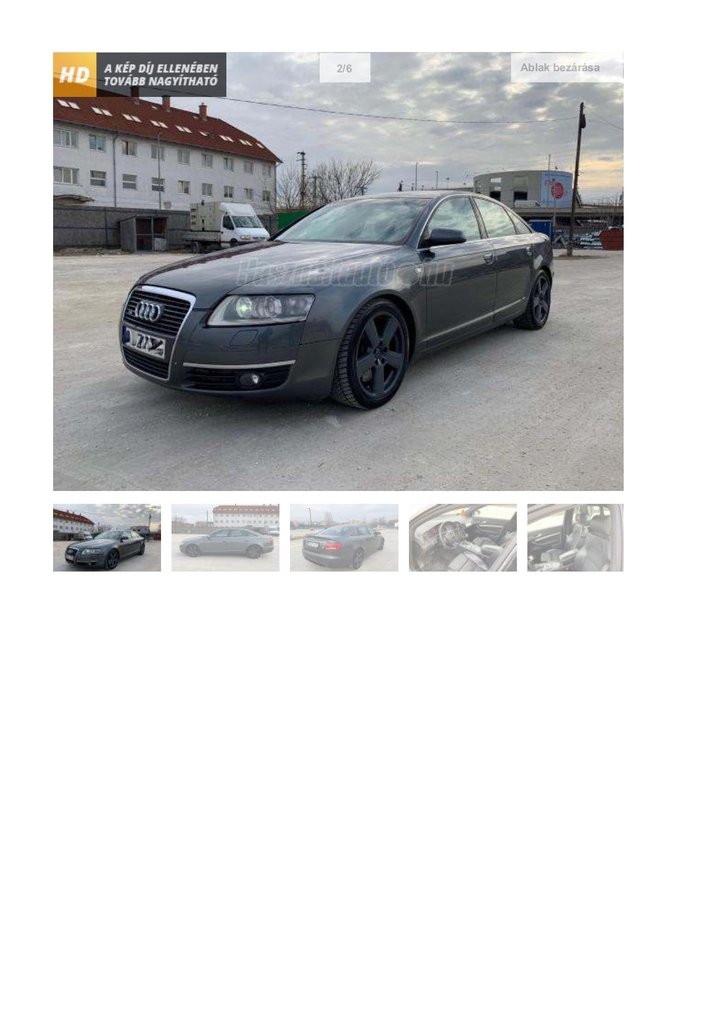View the leather seats interior thumbnail

tap(575, 538)
